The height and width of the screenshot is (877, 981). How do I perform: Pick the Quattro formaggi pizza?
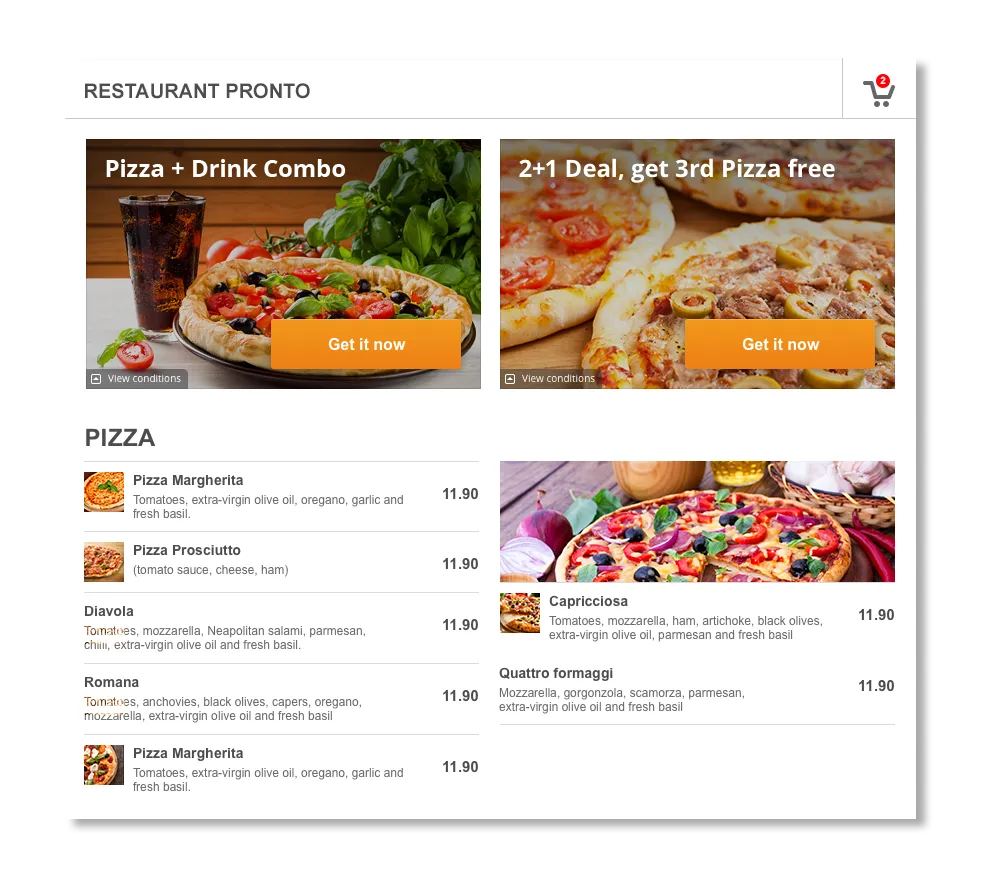tap(556, 674)
